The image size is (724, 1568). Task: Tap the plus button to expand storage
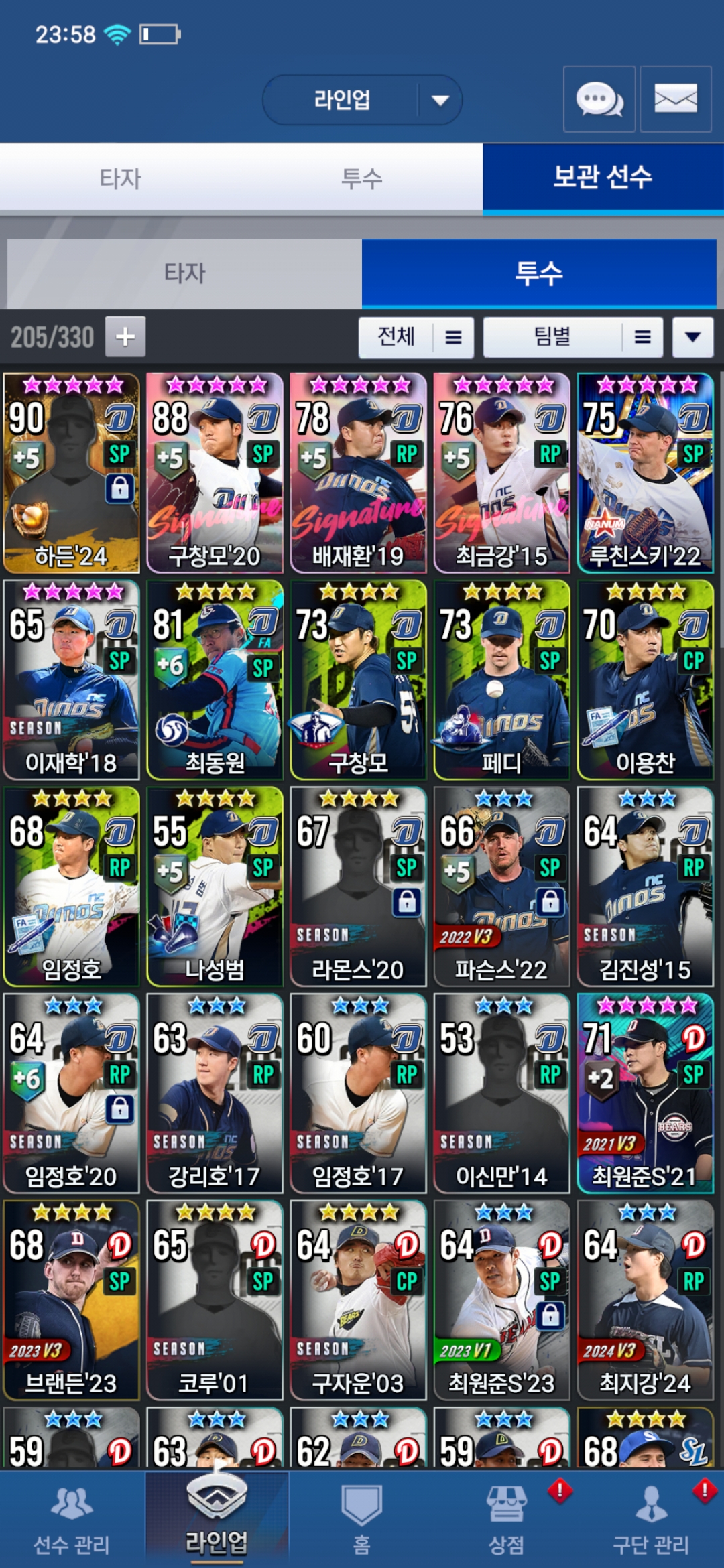pyautogui.click(x=125, y=336)
